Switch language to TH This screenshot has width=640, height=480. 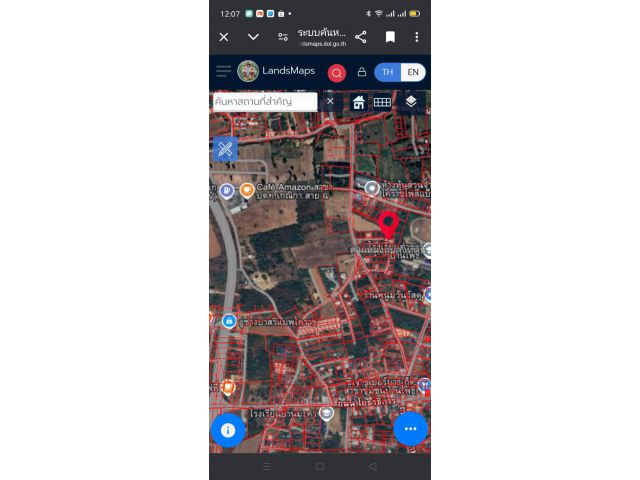(x=387, y=72)
